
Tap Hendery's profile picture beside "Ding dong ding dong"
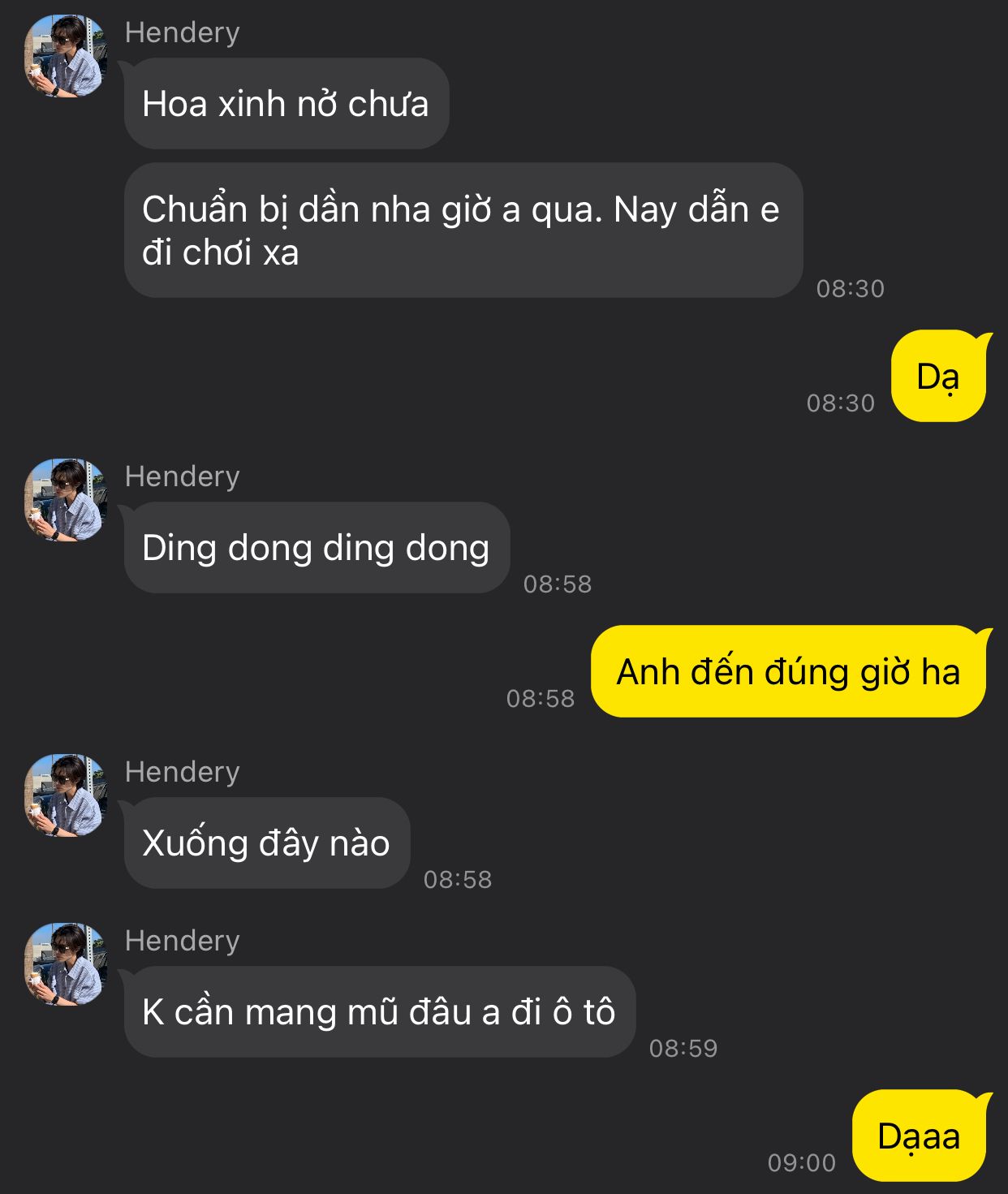click(x=66, y=500)
